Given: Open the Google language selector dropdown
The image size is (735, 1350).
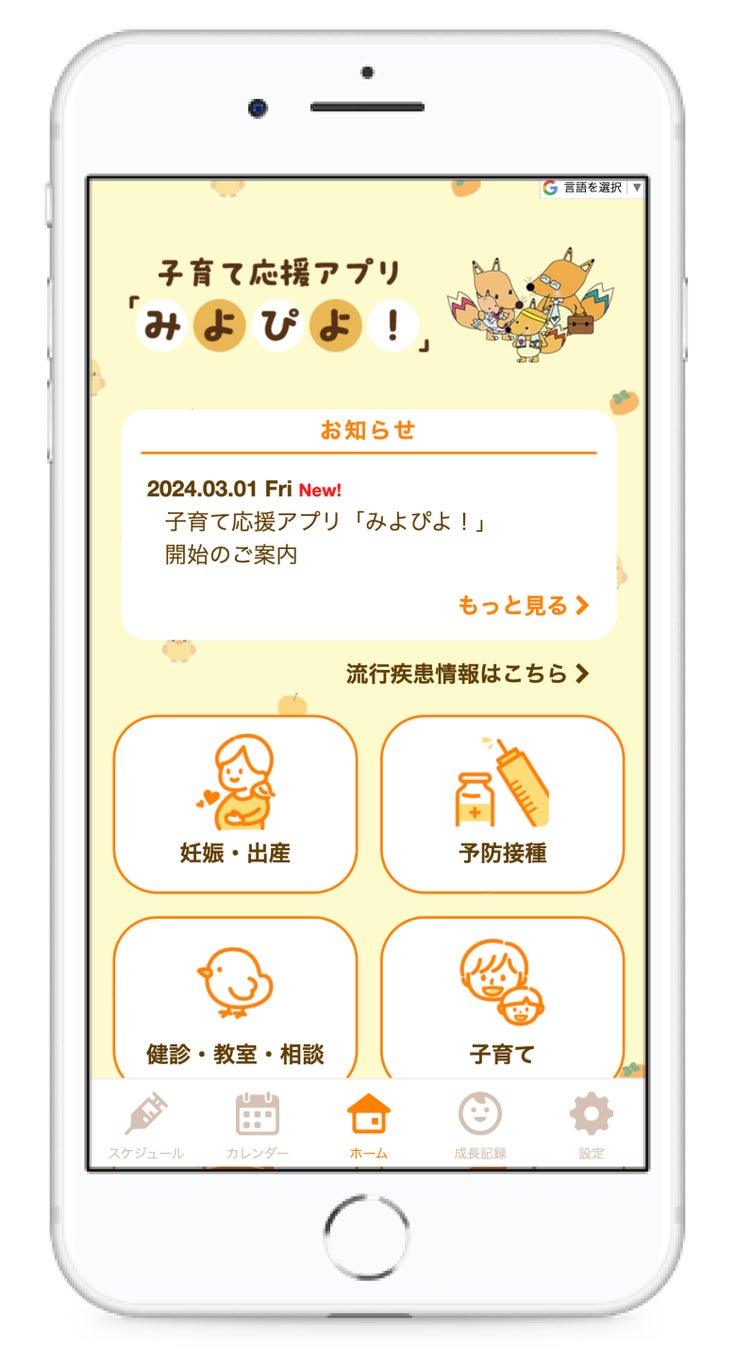Looking at the screenshot, I should tap(593, 187).
